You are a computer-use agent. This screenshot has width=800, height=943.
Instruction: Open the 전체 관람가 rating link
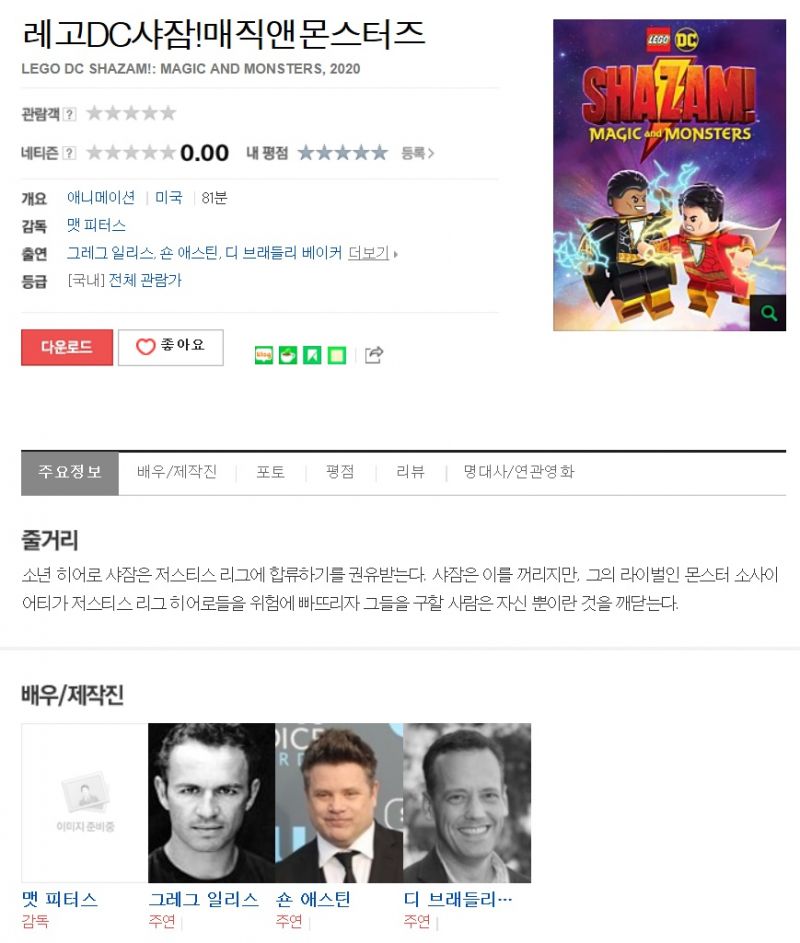(x=145, y=280)
